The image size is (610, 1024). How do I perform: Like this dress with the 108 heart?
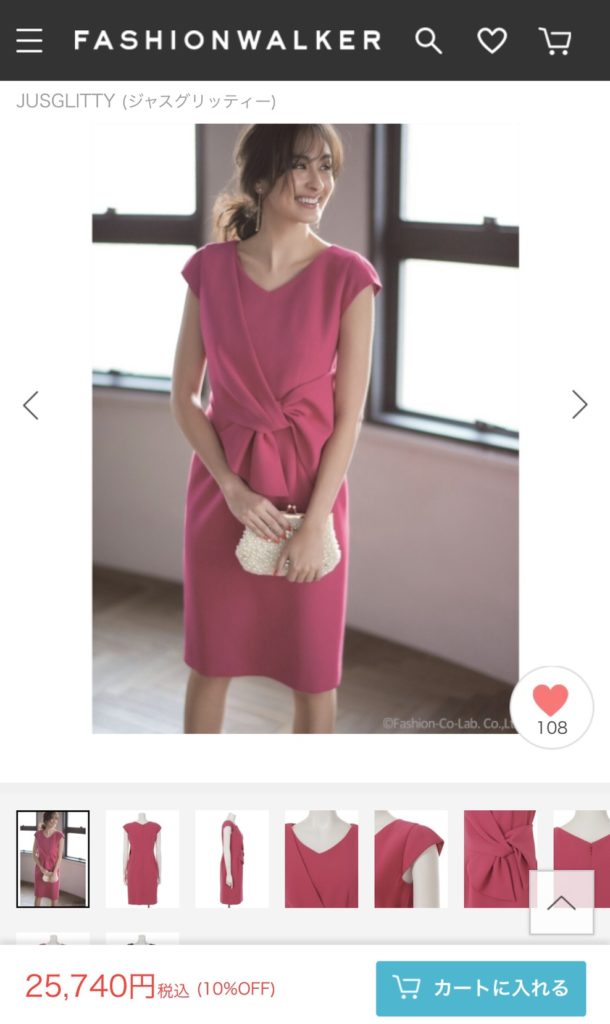coord(551,707)
